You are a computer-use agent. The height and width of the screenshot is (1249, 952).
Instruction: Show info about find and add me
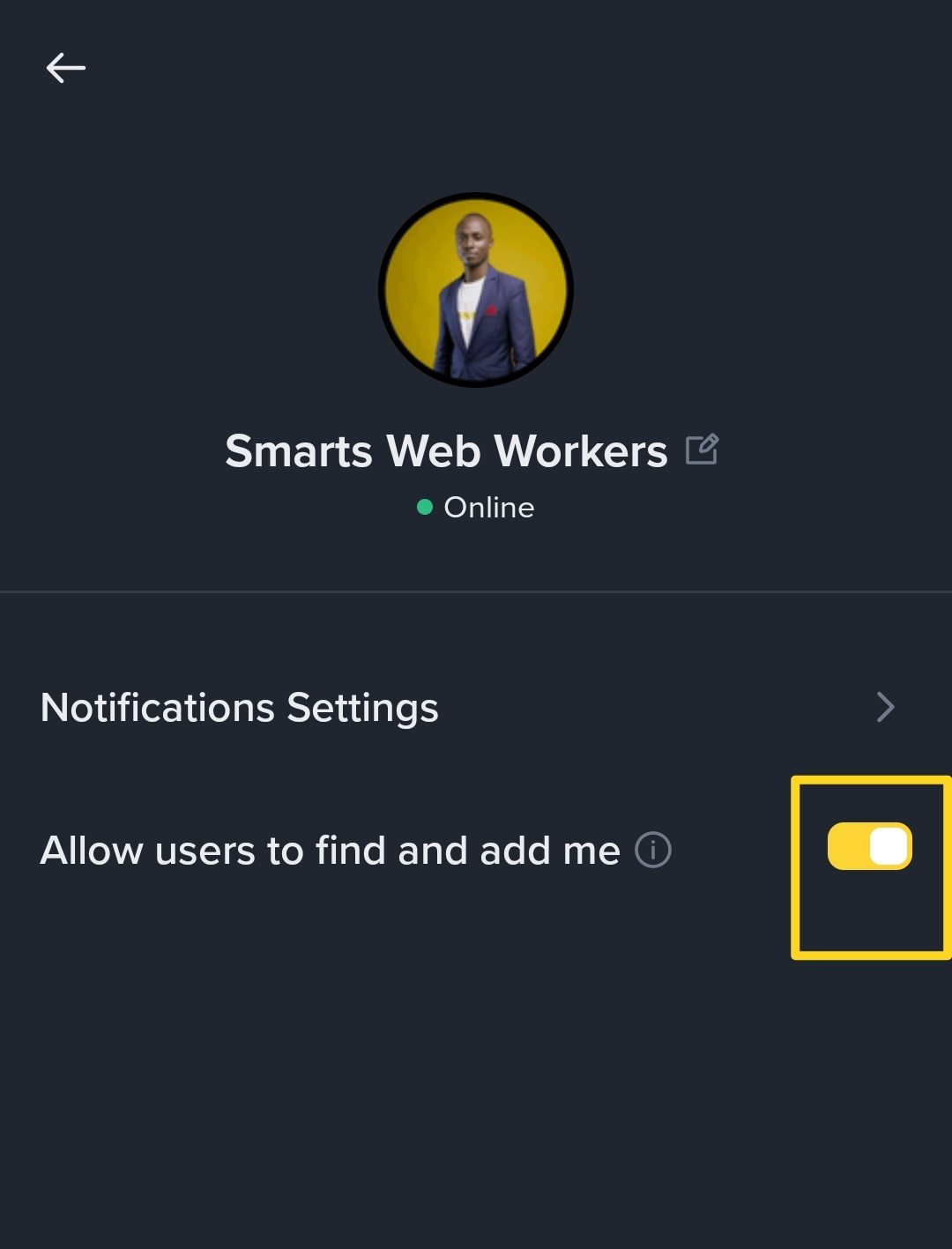pyautogui.click(x=653, y=851)
